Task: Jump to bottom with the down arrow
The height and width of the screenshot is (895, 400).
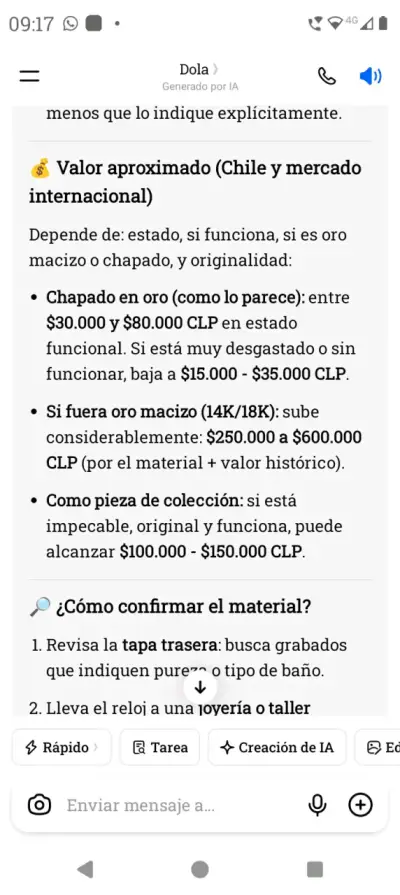Action: [x=200, y=688]
